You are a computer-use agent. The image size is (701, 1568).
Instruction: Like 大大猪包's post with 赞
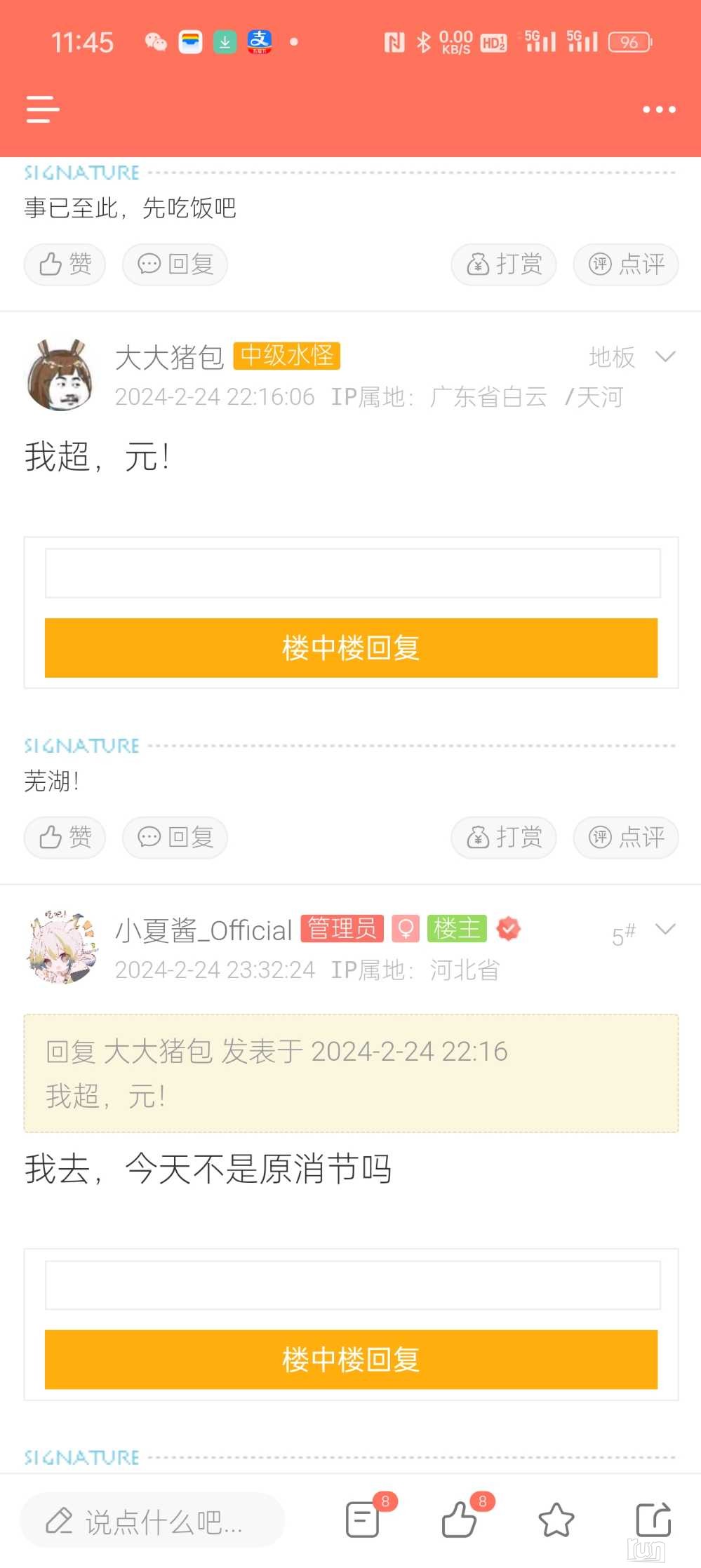[65, 837]
